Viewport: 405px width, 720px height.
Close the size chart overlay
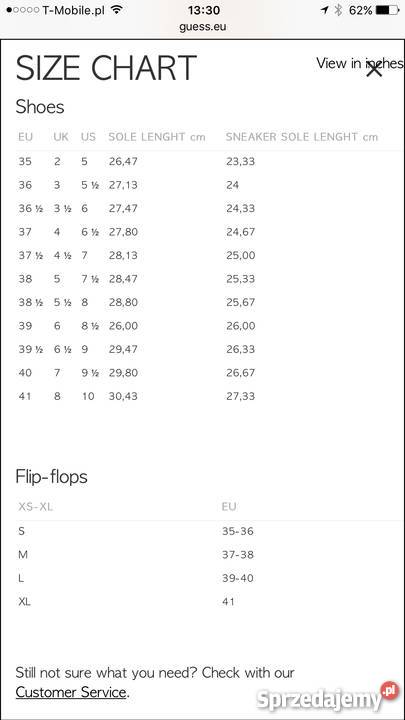pyautogui.click(x=374, y=70)
